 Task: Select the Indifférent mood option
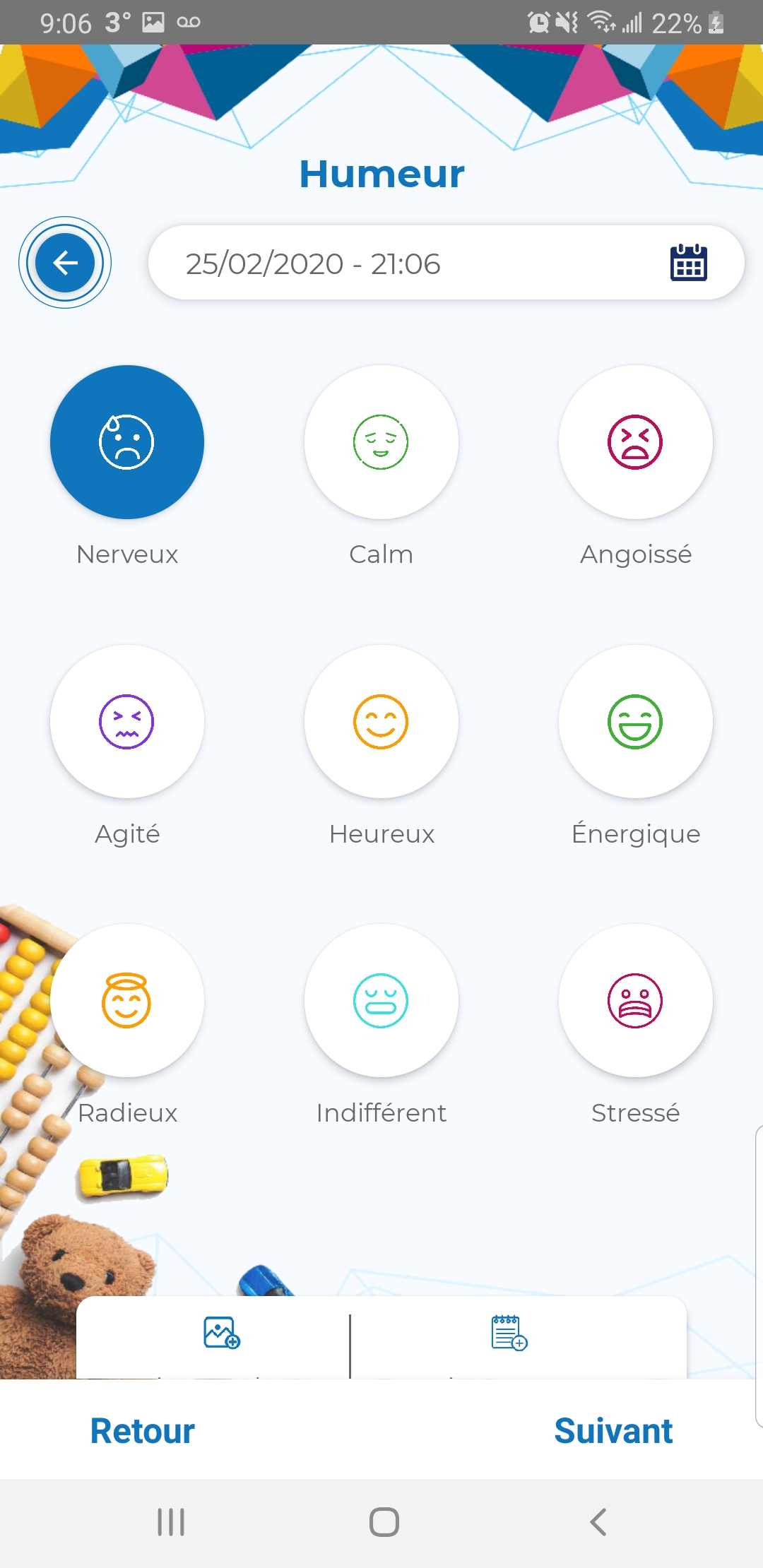tap(381, 1001)
